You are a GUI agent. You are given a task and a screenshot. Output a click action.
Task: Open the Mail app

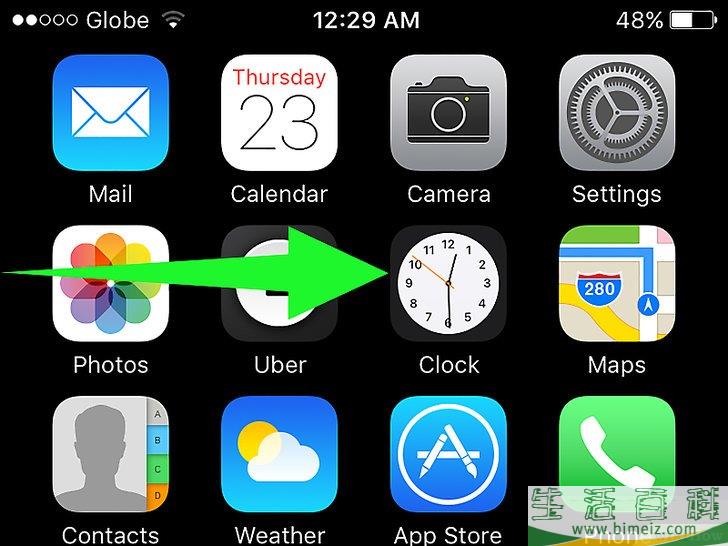[x=110, y=113]
